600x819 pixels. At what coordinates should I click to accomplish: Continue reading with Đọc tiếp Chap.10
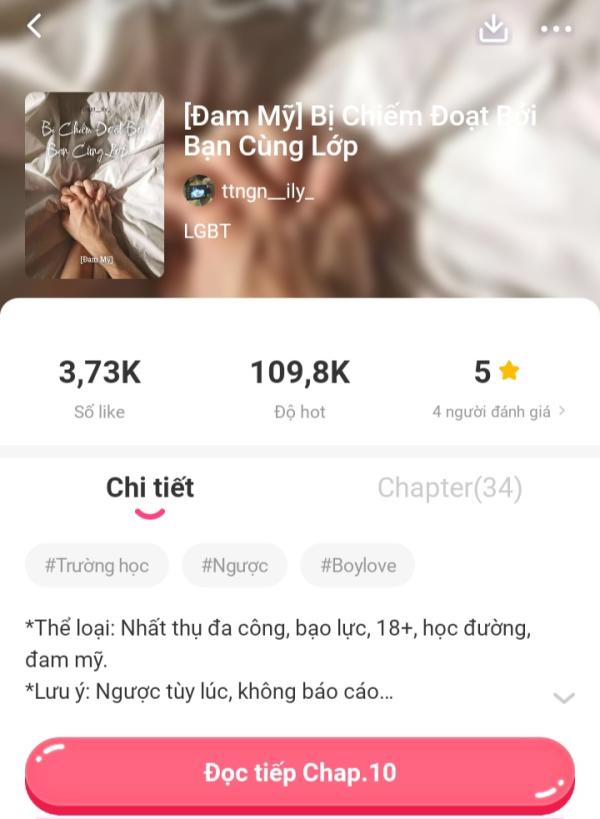[x=300, y=773]
